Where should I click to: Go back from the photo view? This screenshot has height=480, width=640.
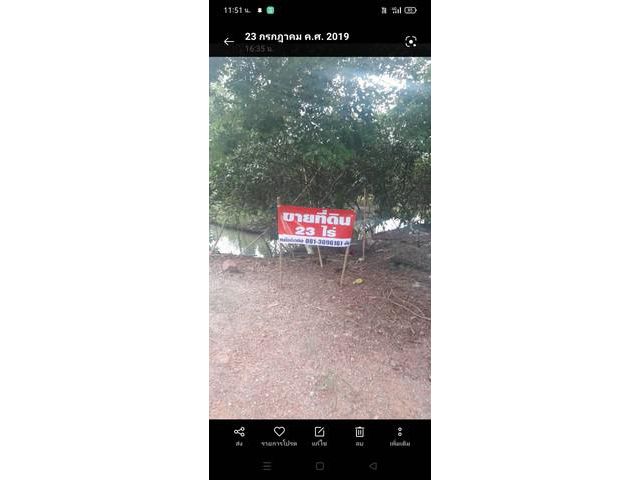pyautogui.click(x=228, y=41)
